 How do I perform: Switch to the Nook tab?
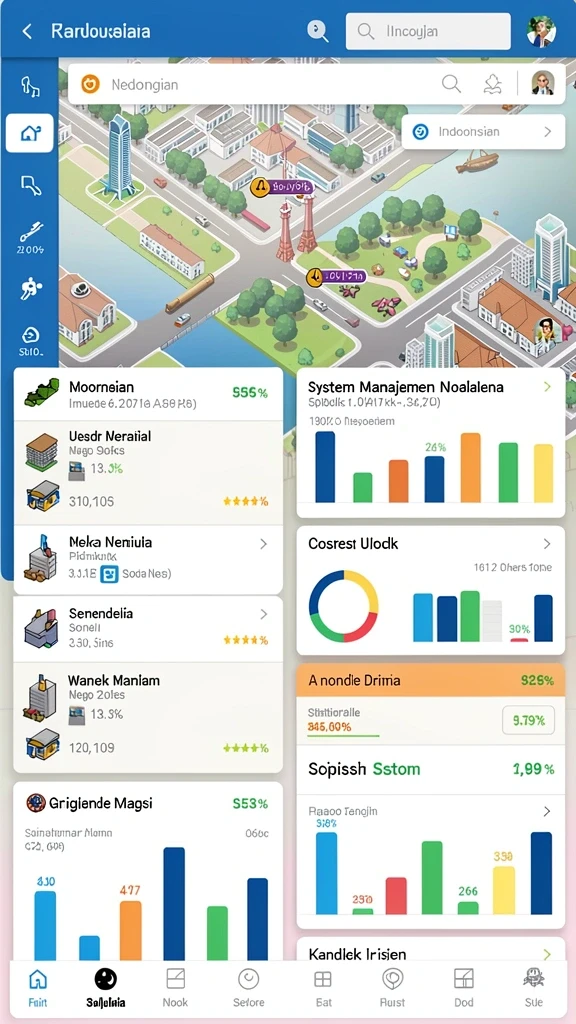[175, 987]
